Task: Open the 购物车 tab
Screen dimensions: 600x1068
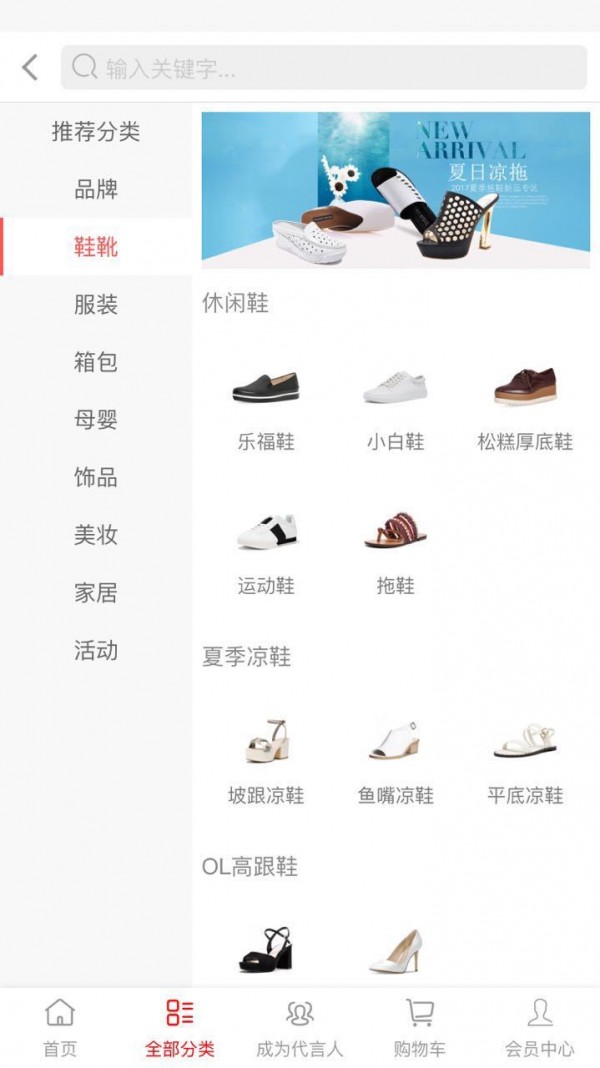Action: pyautogui.click(x=420, y=1027)
